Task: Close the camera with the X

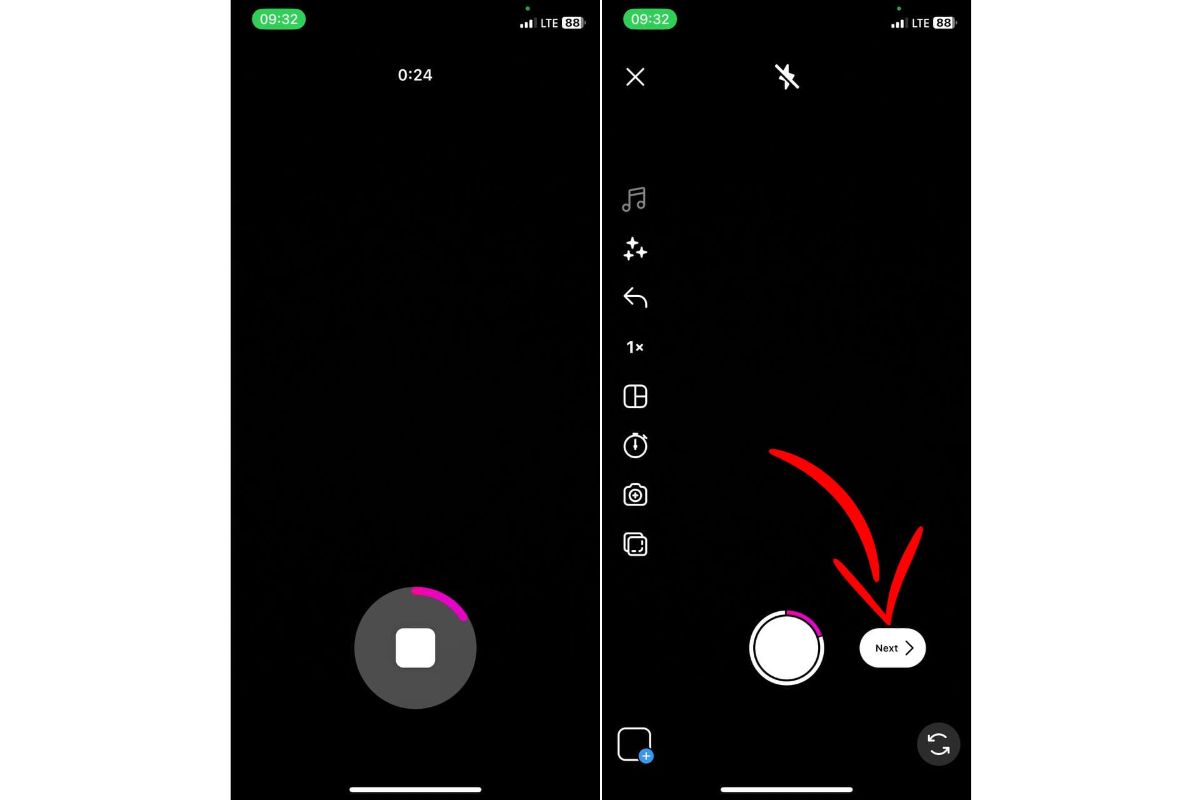Action: 635,77
